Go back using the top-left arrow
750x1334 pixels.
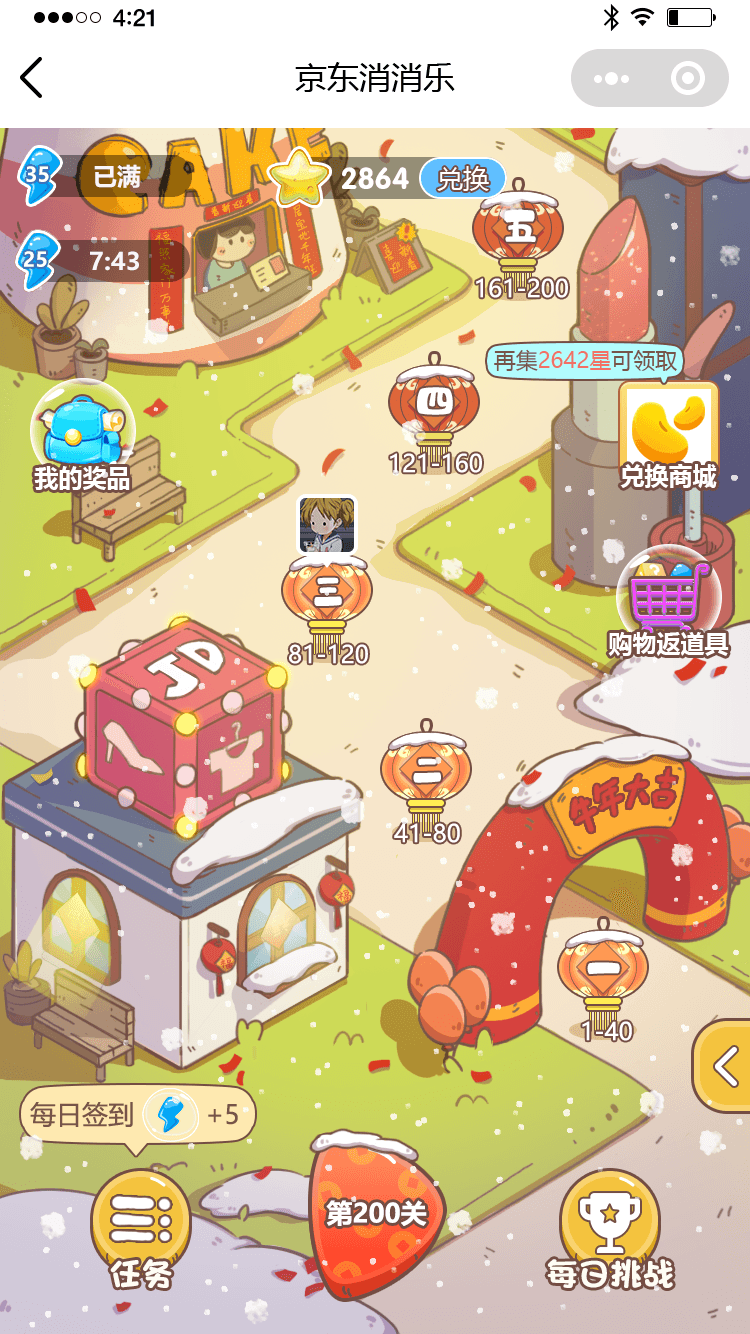(x=32, y=78)
